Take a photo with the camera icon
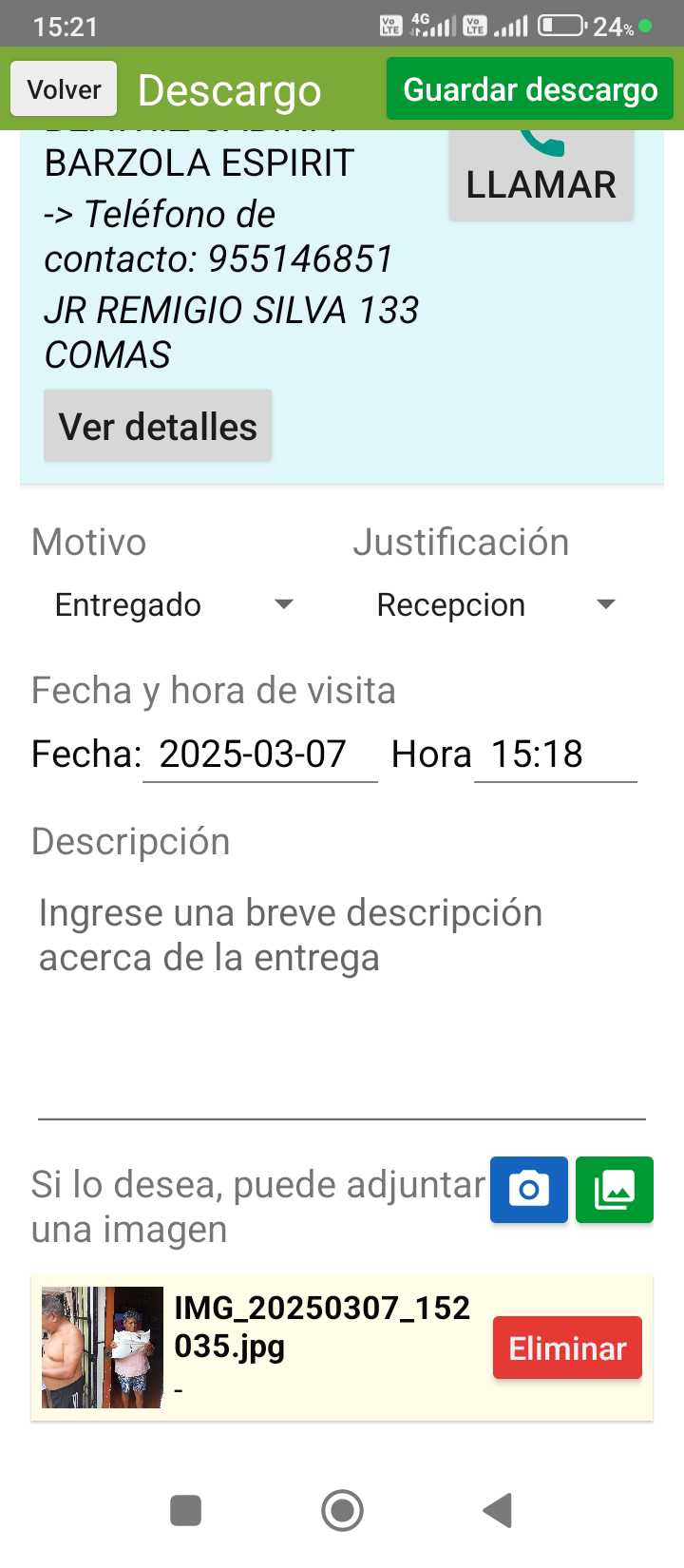 529,1189
